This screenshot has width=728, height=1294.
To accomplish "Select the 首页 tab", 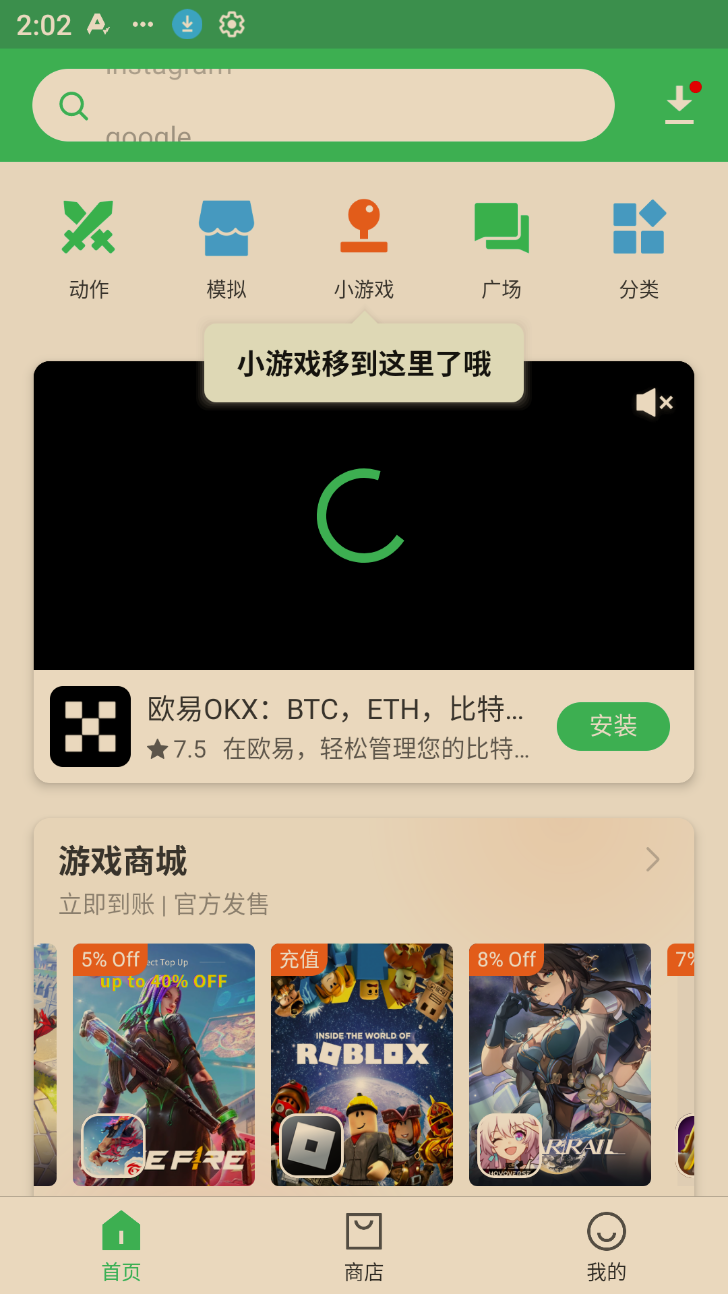I will pos(121,1246).
